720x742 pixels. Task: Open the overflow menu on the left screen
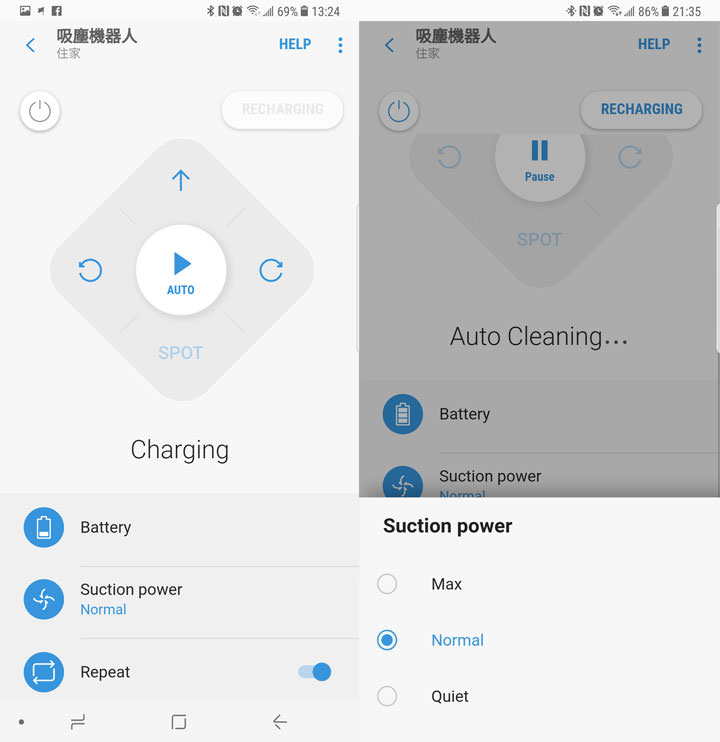(340, 44)
